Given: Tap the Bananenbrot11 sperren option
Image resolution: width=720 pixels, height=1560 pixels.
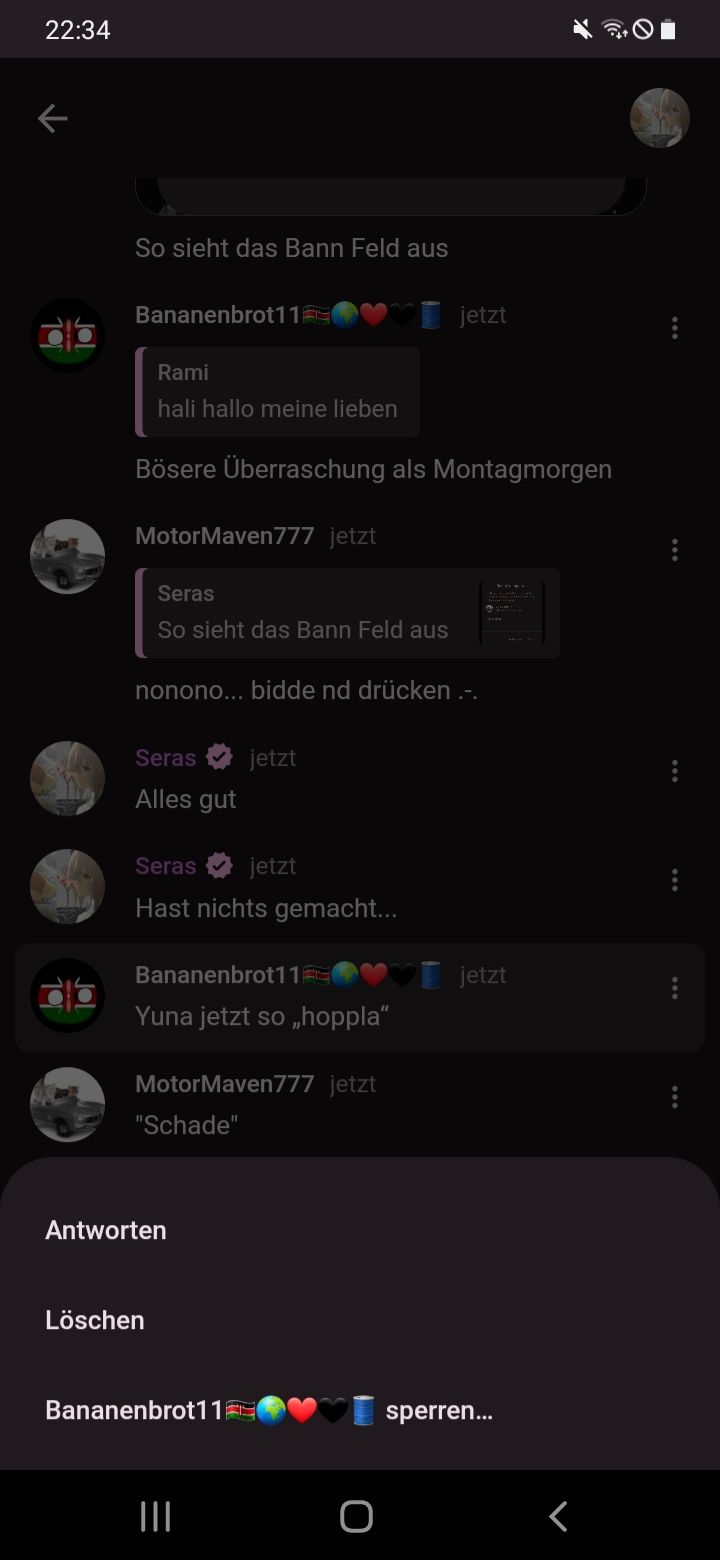Looking at the screenshot, I should [268, 1411].
